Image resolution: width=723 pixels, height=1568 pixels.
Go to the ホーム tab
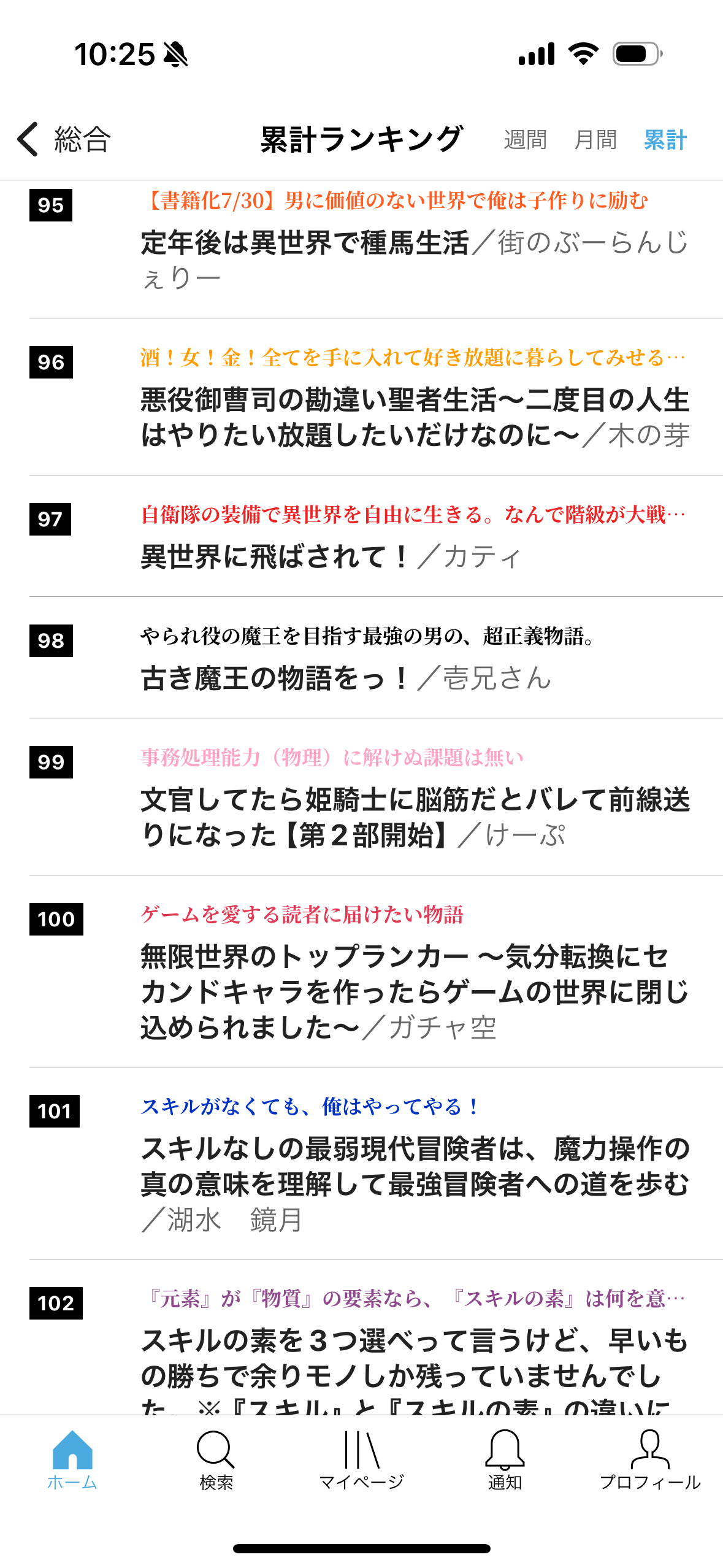point(72,1460)
